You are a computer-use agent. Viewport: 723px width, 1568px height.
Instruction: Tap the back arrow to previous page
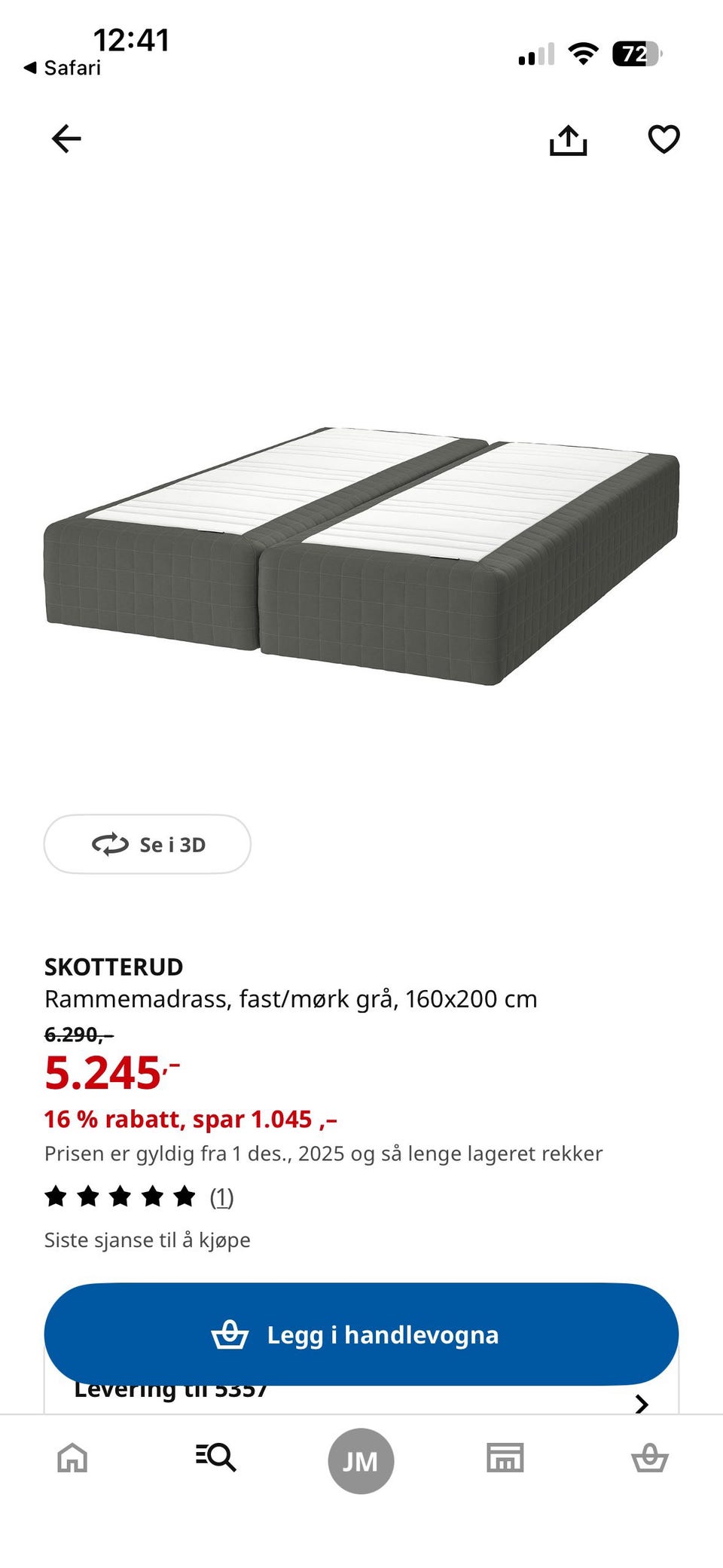66,139
